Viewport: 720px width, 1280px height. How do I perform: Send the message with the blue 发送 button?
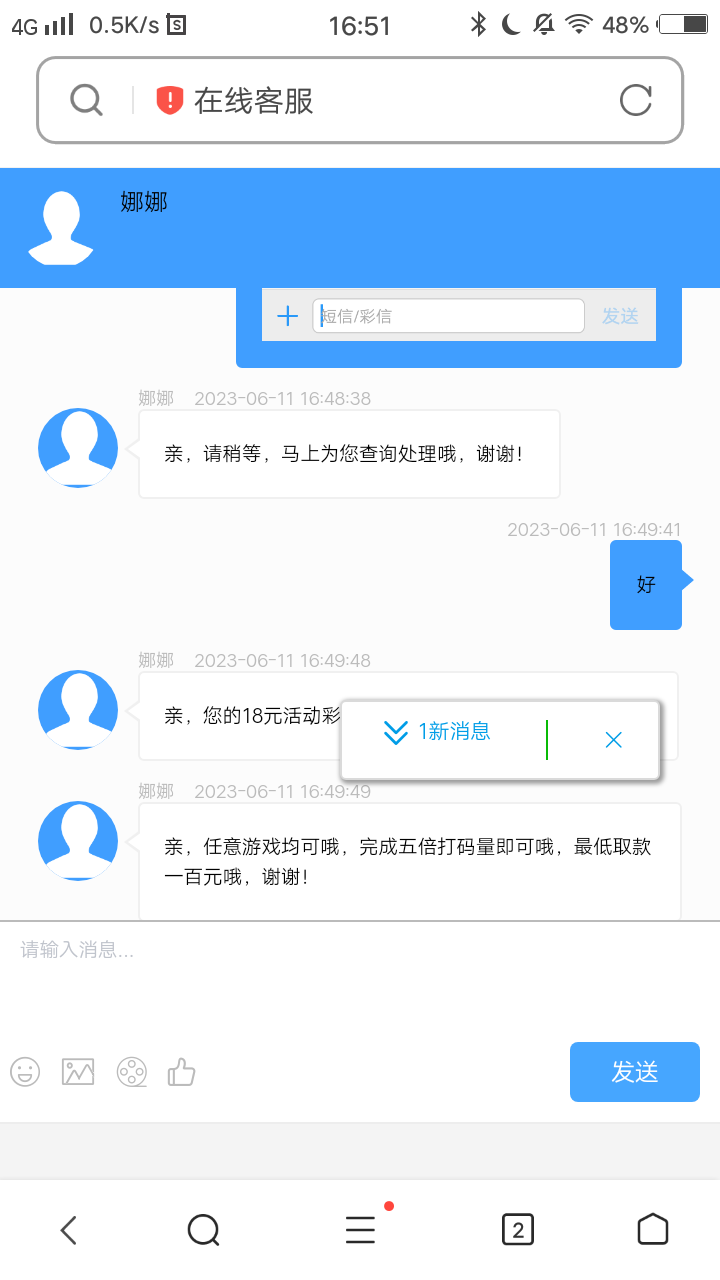click(634, 1072)
